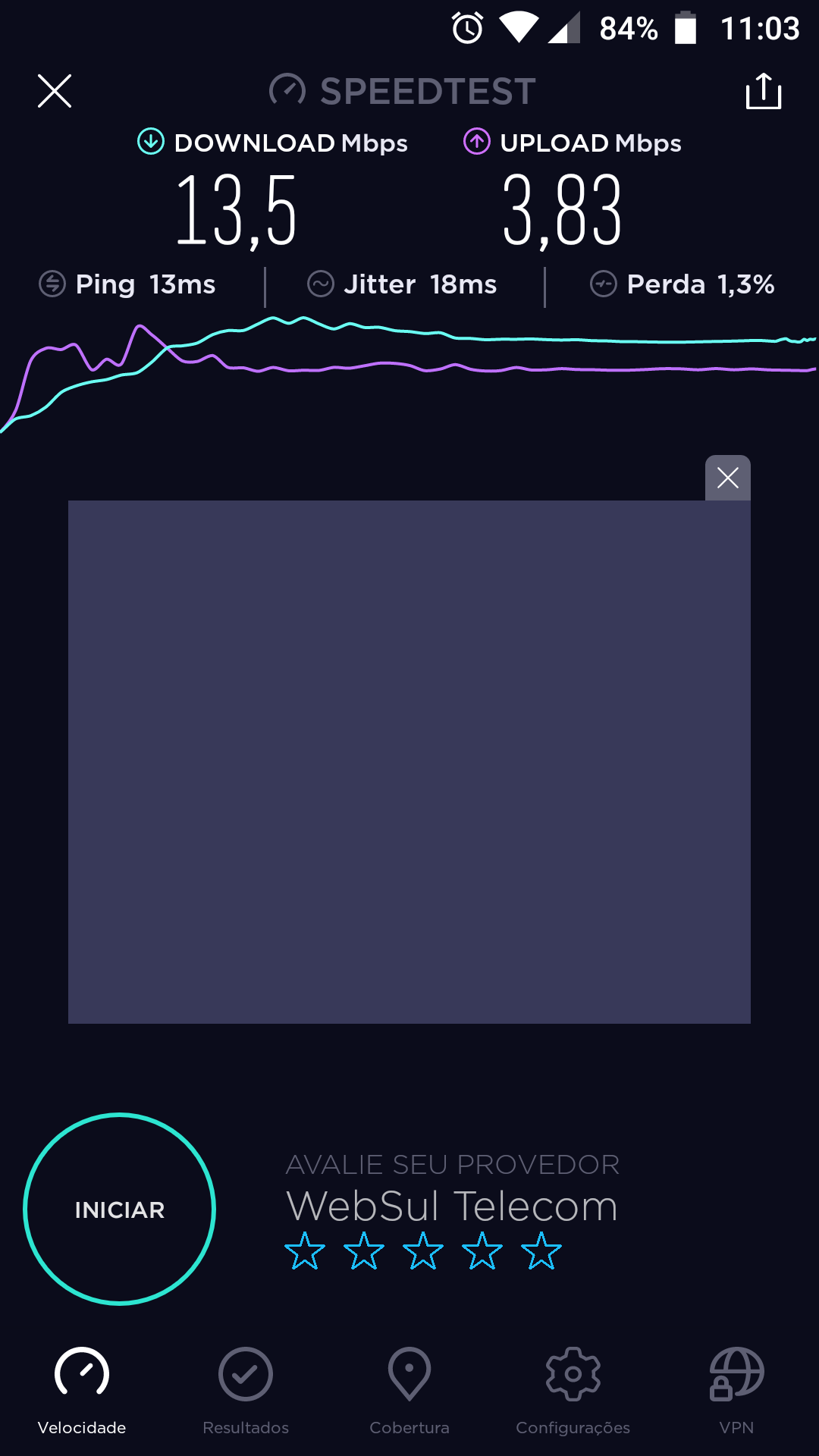Give WebSul Telecom five stars
Viewport: 819px width, 1456px height.
[541, 1251]
